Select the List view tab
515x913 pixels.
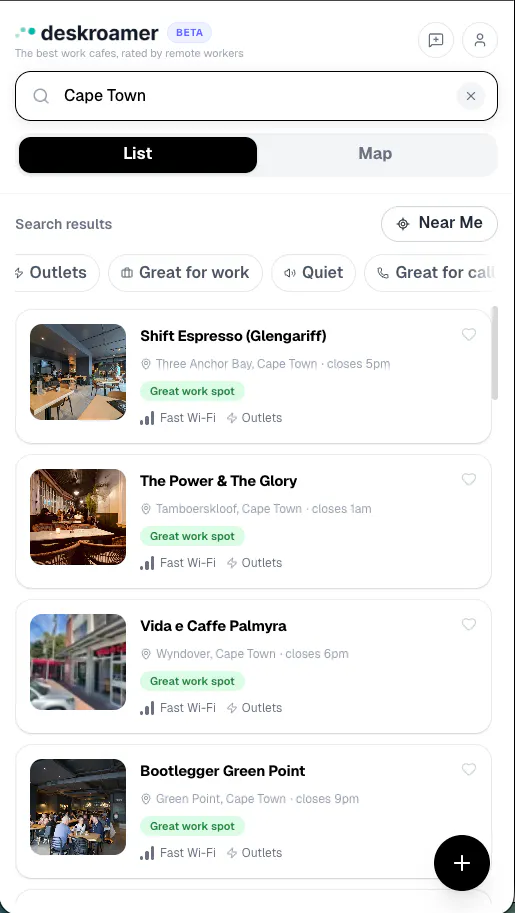click(138, 154)
